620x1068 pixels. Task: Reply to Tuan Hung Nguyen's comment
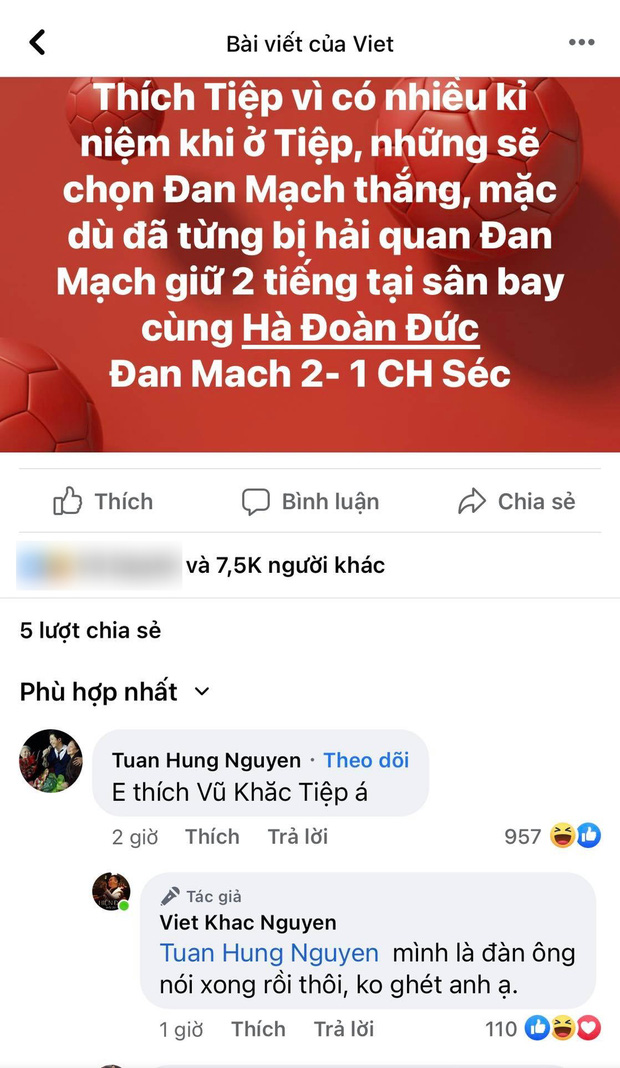(x=297, y=836)
